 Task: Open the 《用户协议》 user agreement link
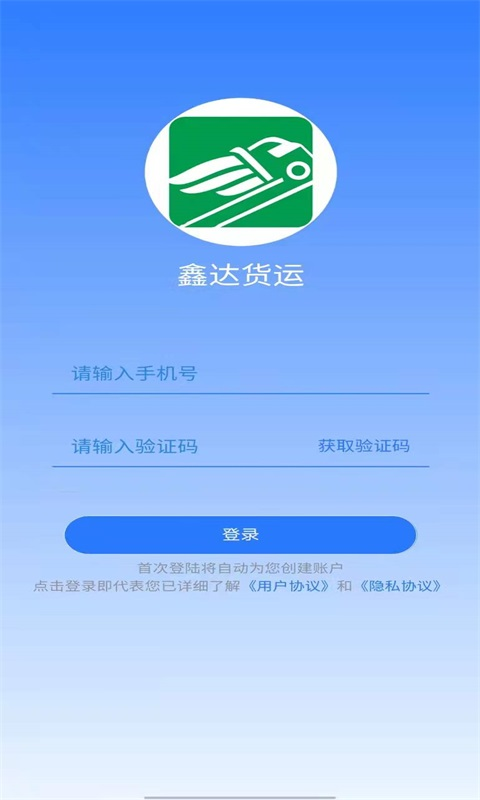[x=288, y=586]
